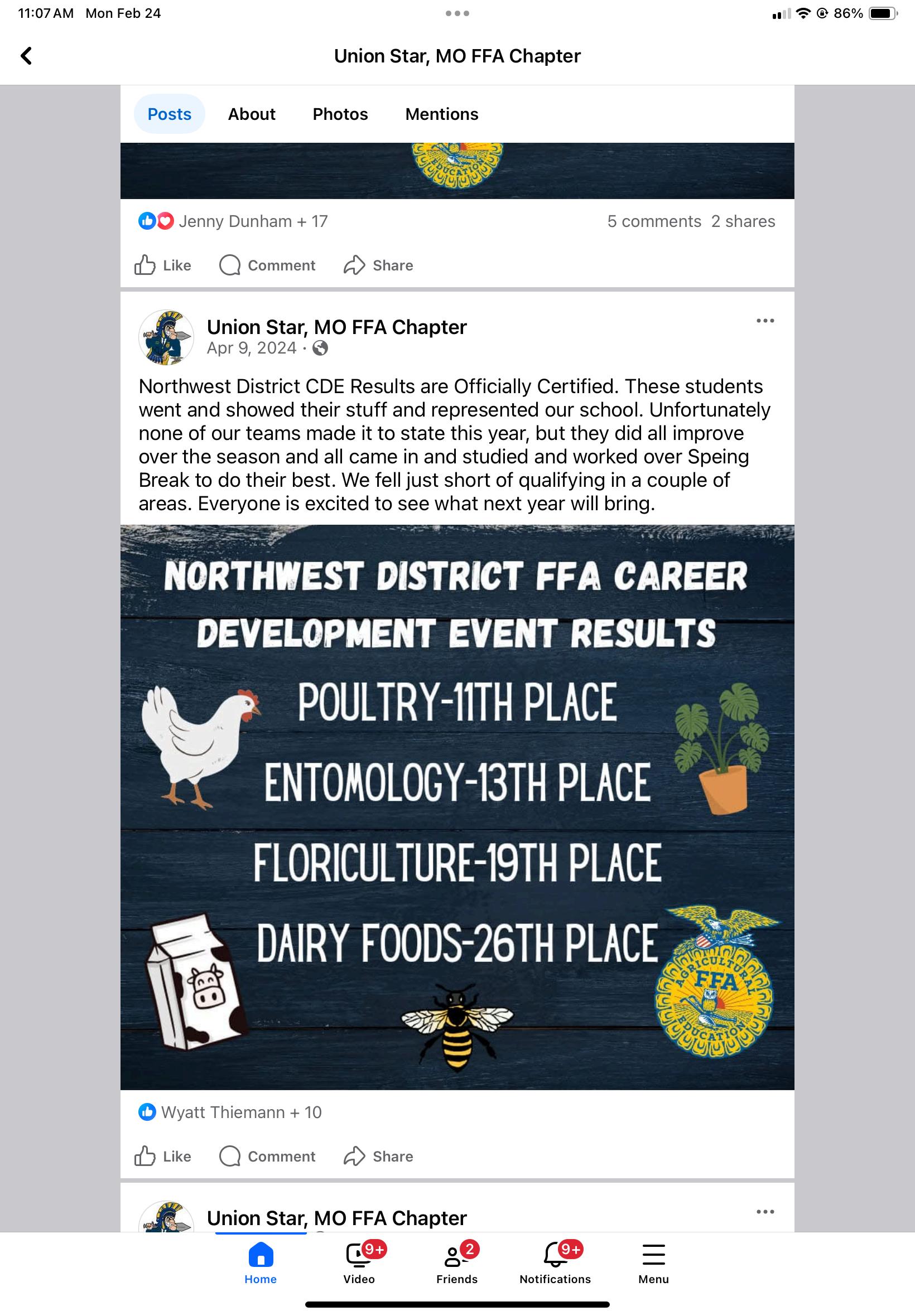
Task: Comment on the CDE results post
Action: 267,1156
